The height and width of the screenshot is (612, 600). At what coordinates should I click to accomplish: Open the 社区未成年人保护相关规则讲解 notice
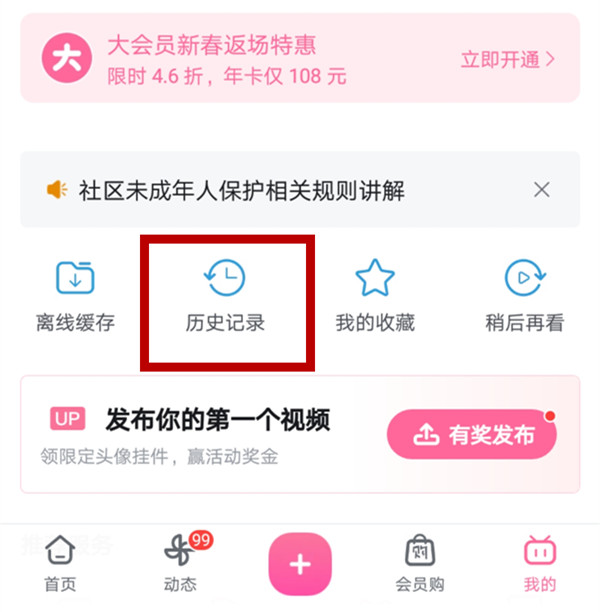click(x=240, y=190)
